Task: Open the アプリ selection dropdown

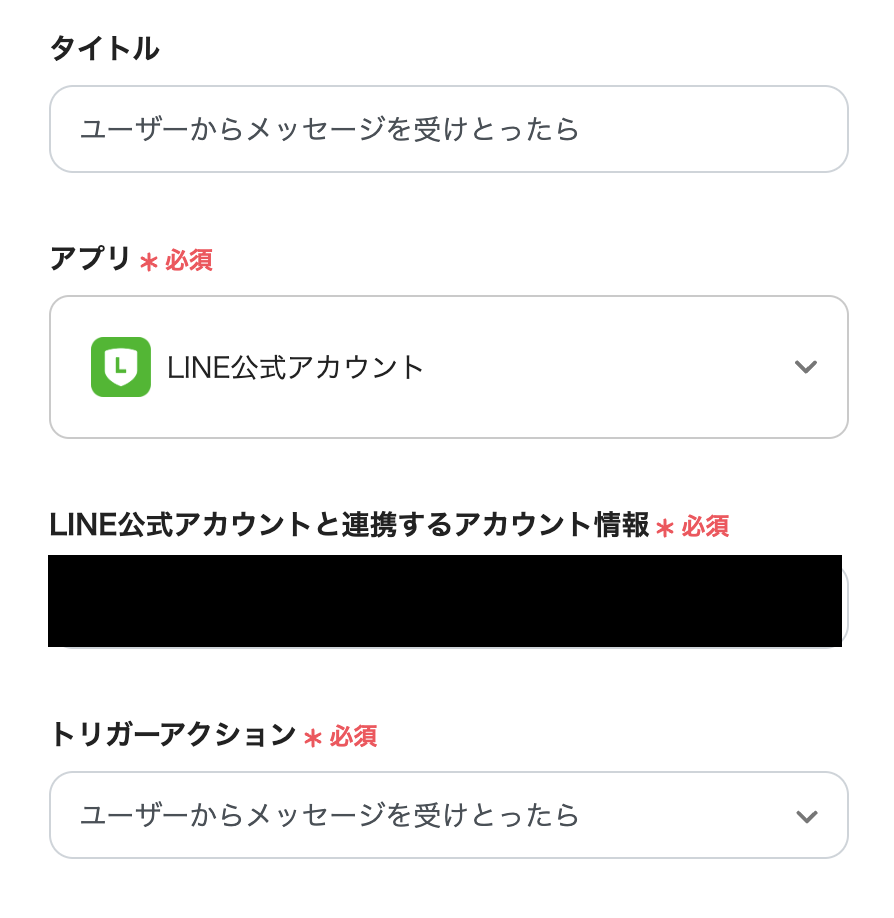Action: (x=447, y=367)
